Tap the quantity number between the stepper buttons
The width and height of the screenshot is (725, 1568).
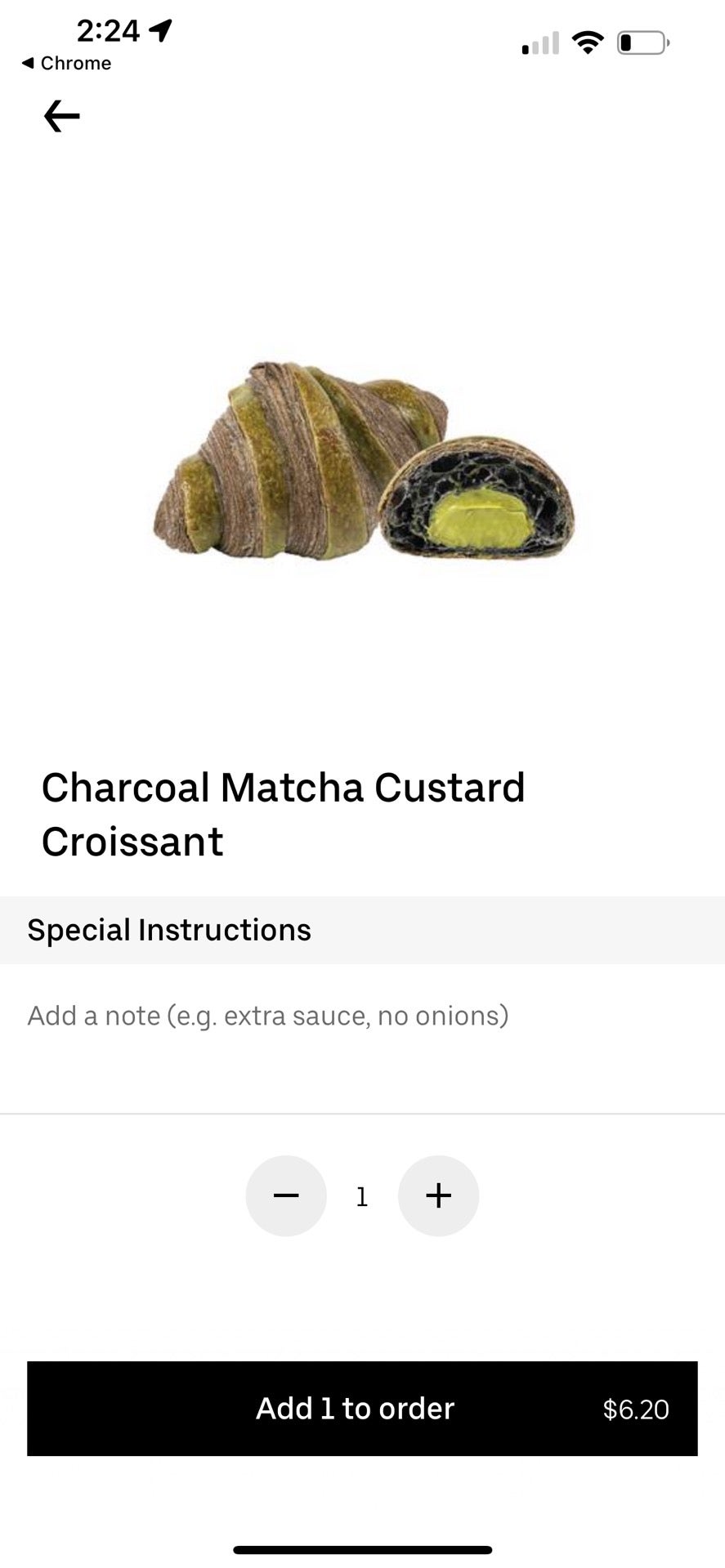point(361,1195)
